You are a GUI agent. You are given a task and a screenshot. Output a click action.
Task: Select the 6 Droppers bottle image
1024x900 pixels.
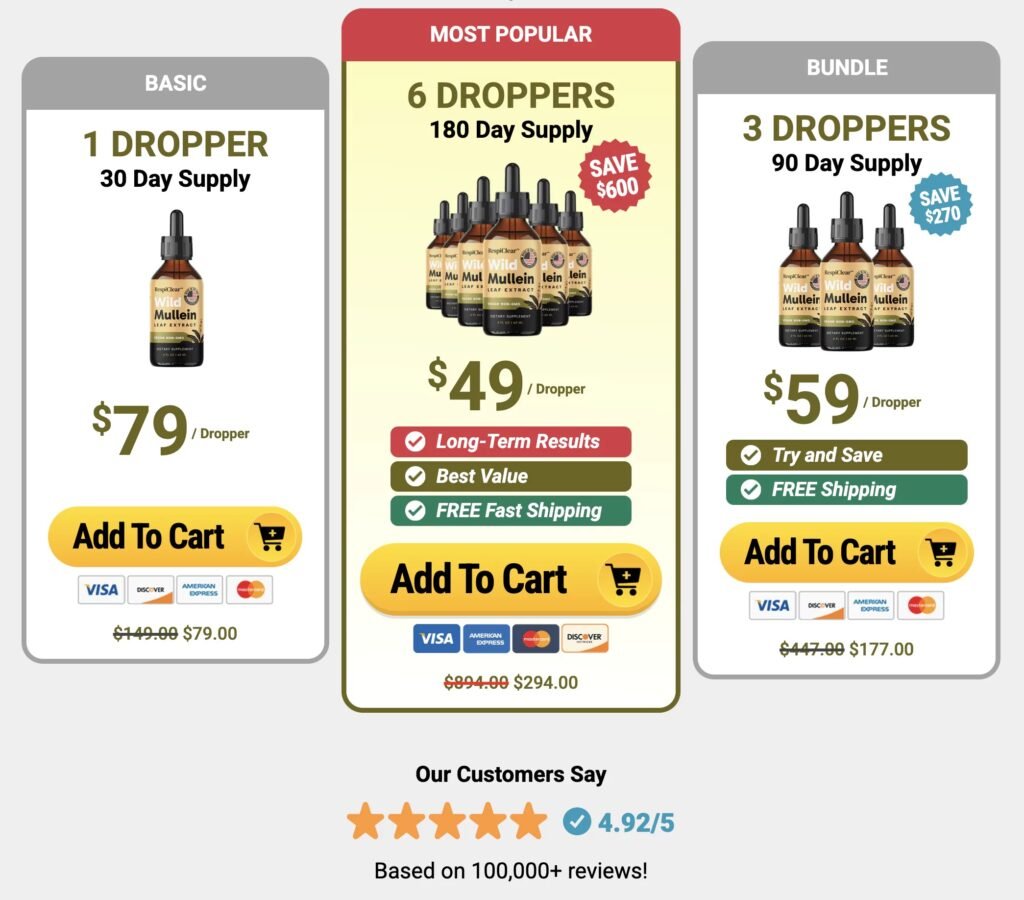[x=509, y=255]
